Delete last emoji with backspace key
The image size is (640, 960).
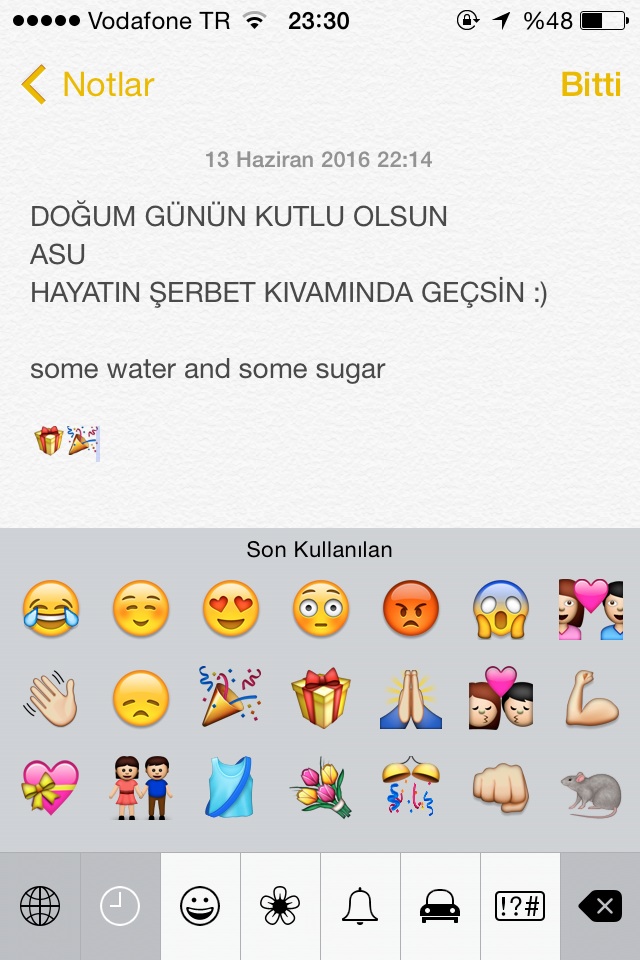[x=600, y=907]
